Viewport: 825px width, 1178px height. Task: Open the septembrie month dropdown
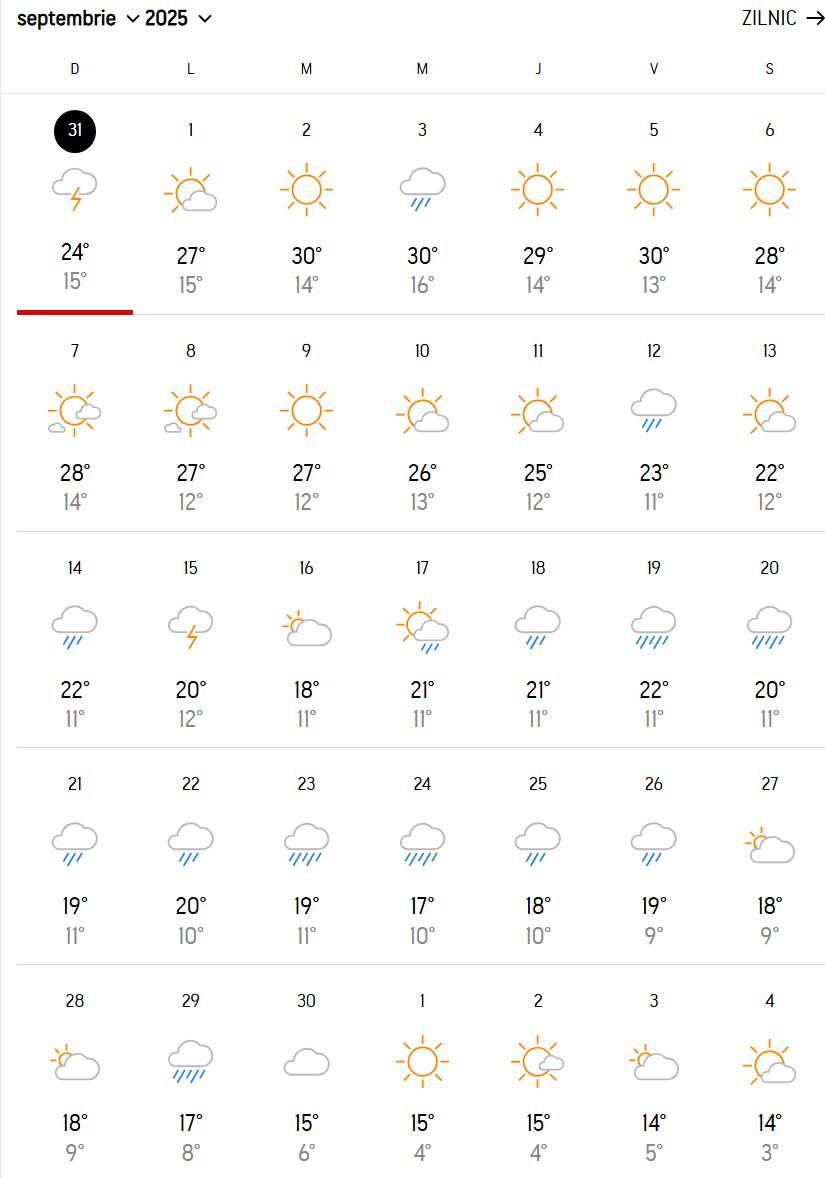[78, 18]
